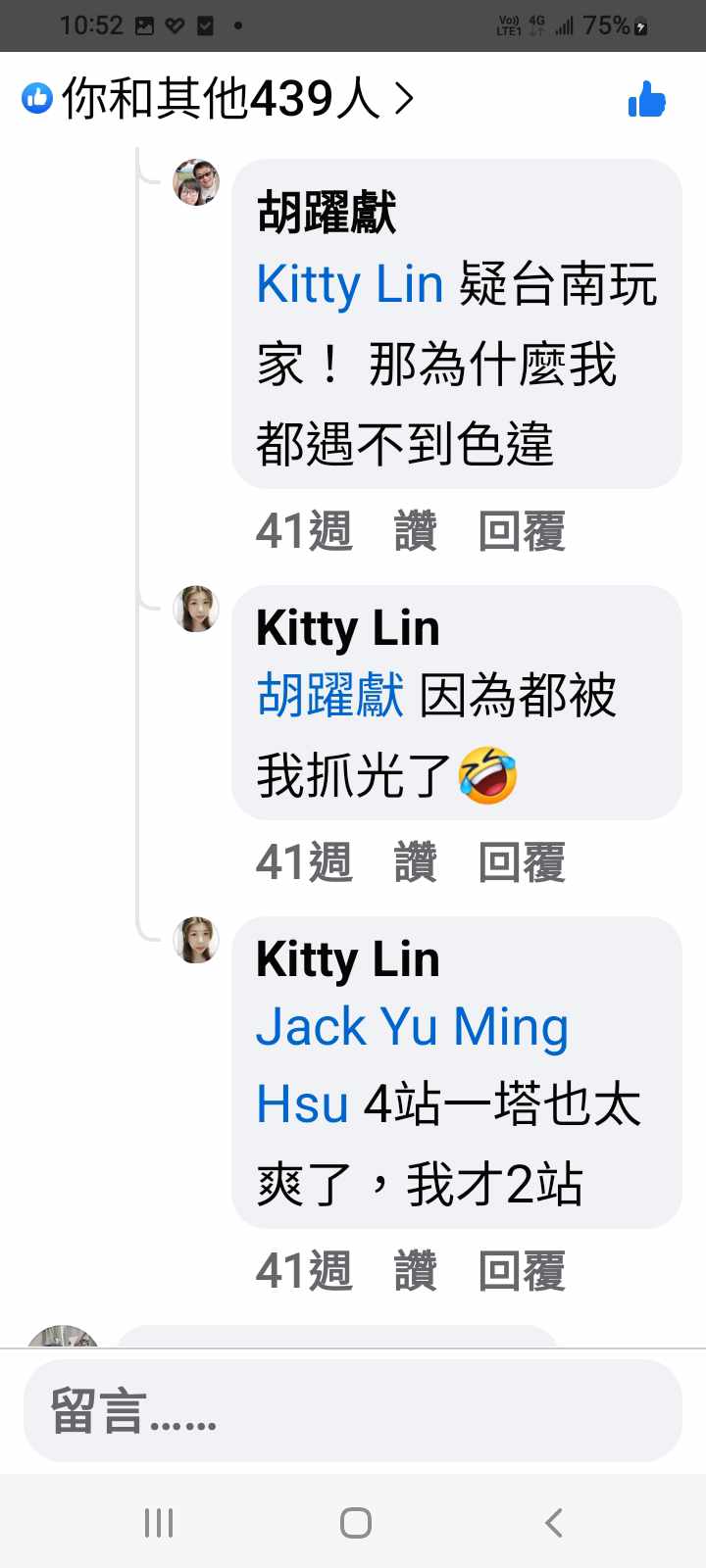Open Kitty Lin's avatar beside the 因為都被我抓光了 comment

click(x=196, y=610)
